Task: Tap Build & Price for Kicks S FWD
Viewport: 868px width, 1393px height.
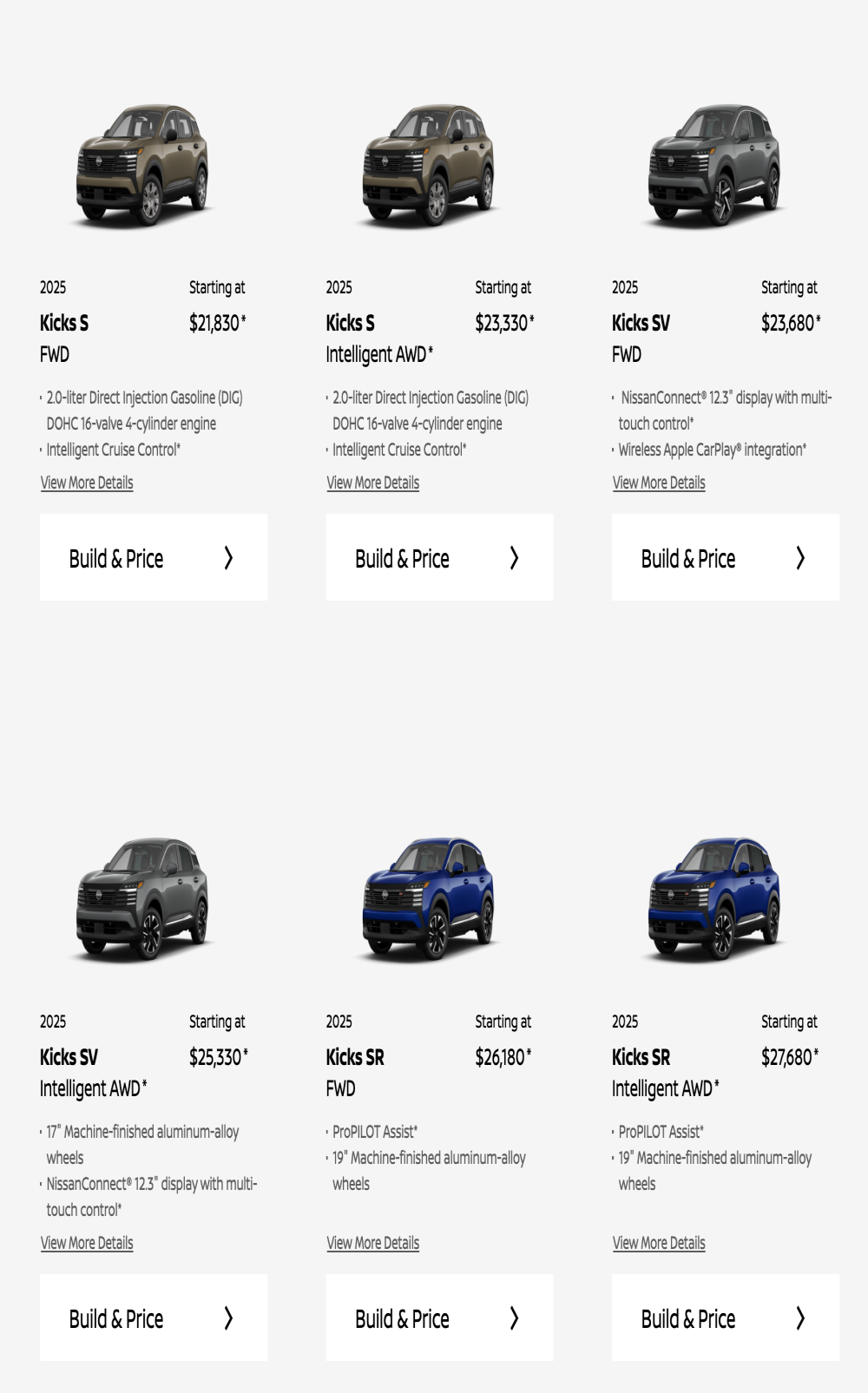Action: (x=154, y=557)
